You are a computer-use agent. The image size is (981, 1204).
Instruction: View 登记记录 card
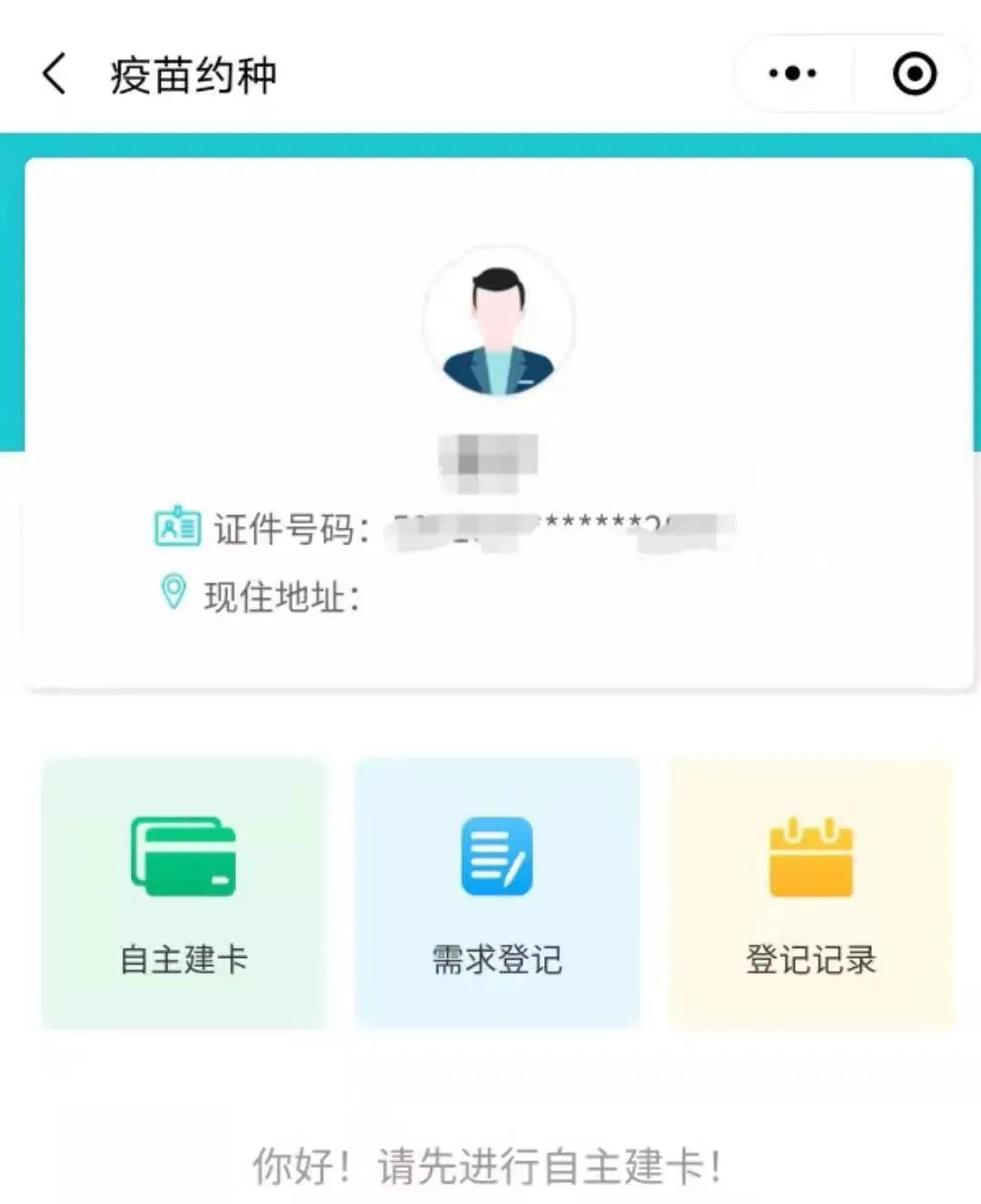(810, 893)
